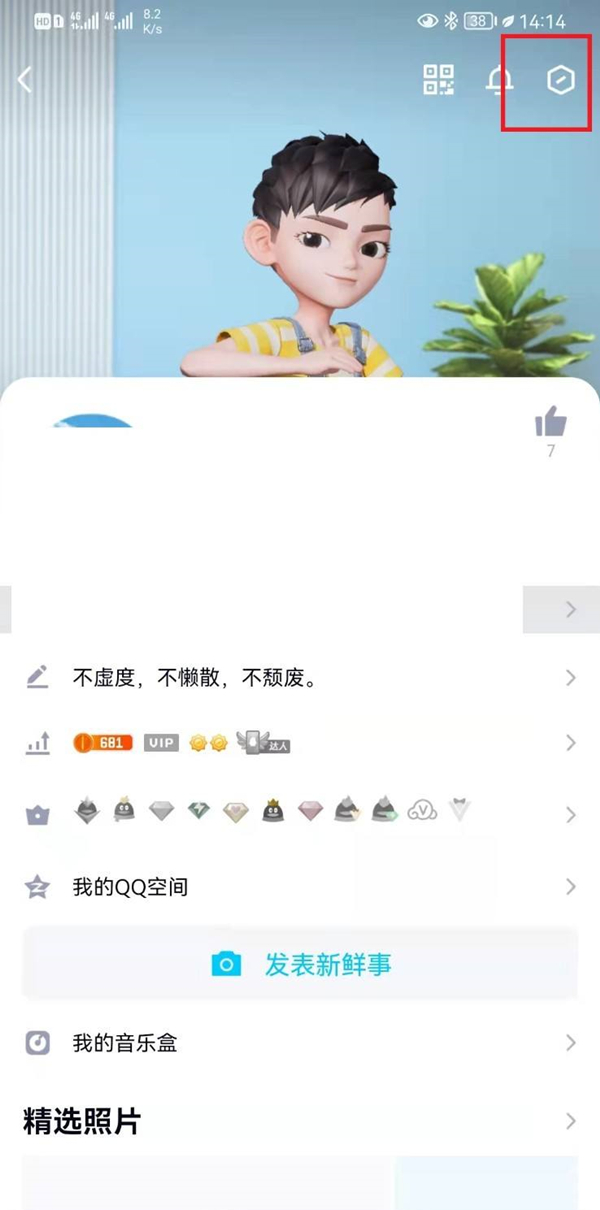Tap the avatar character cover image
The height and width of the screenshot is (1210, 600).
click(x=310, y=250)
